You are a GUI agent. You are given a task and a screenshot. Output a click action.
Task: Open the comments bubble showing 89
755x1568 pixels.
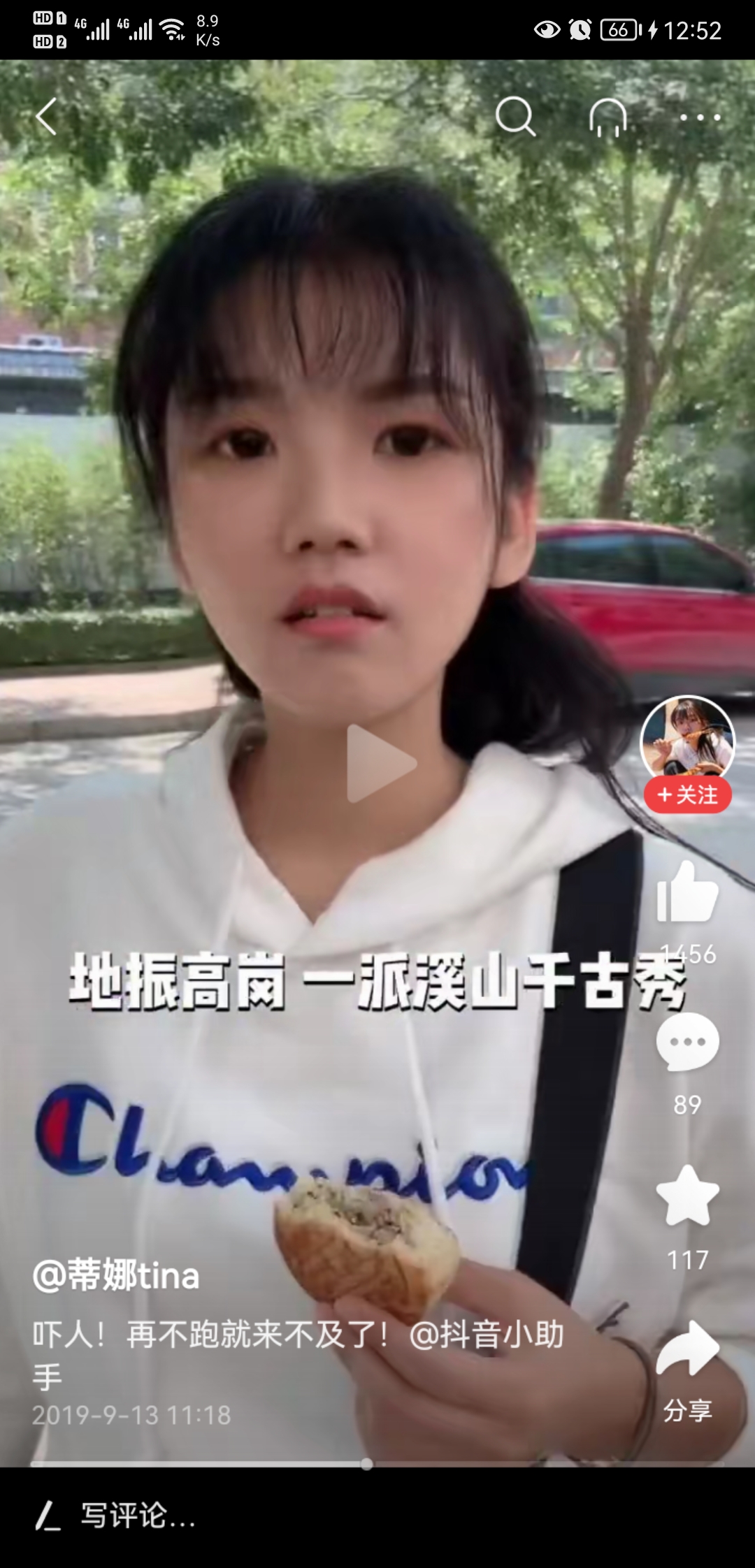[687, 1042]
